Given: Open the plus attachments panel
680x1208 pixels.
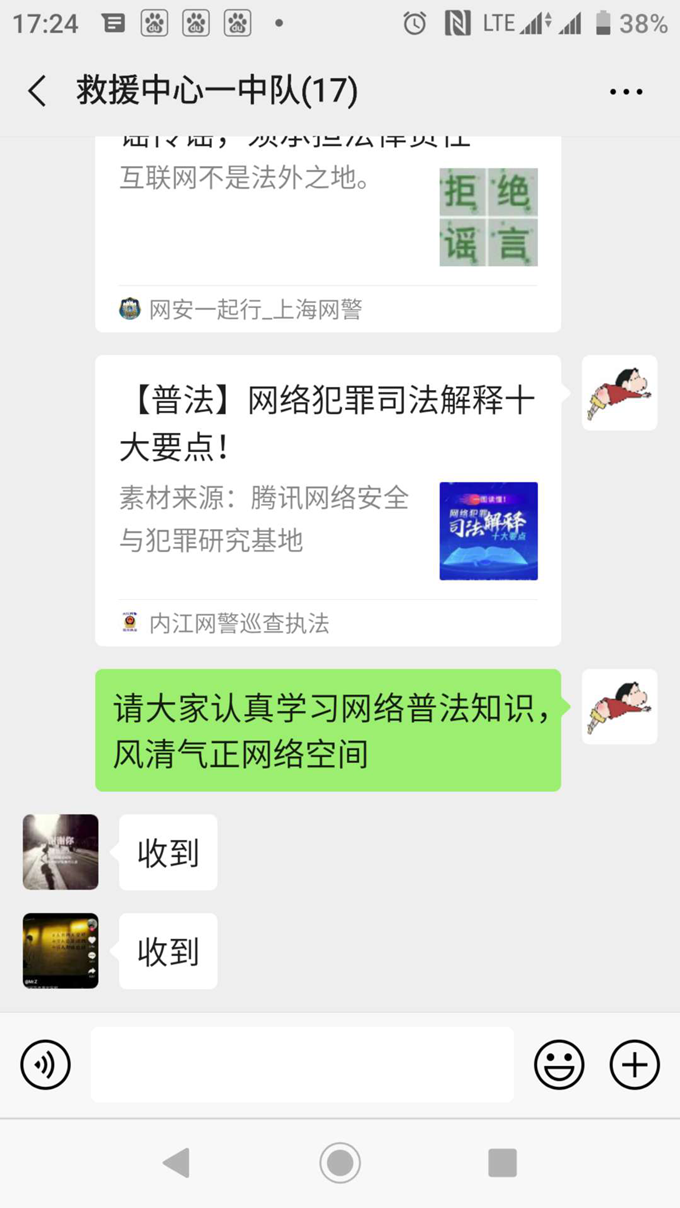Looking at the screenshot, I should click(x=635, y=1064).
